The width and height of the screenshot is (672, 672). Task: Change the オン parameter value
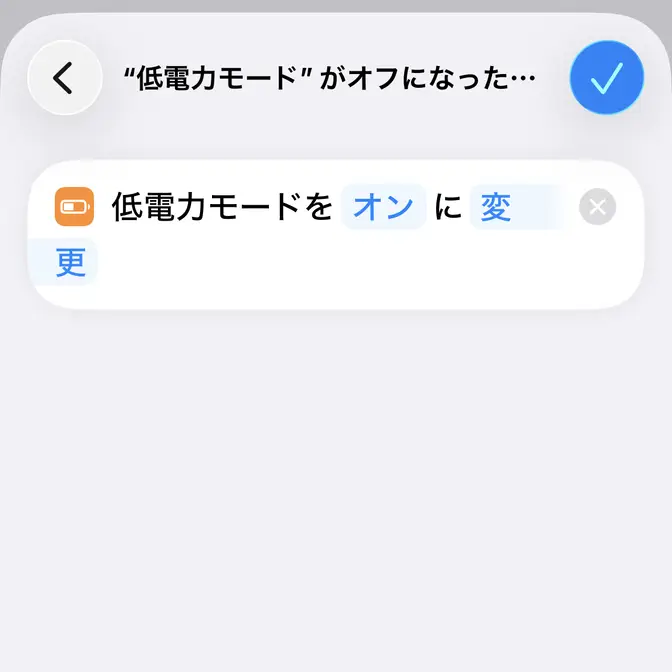[384, 208]
